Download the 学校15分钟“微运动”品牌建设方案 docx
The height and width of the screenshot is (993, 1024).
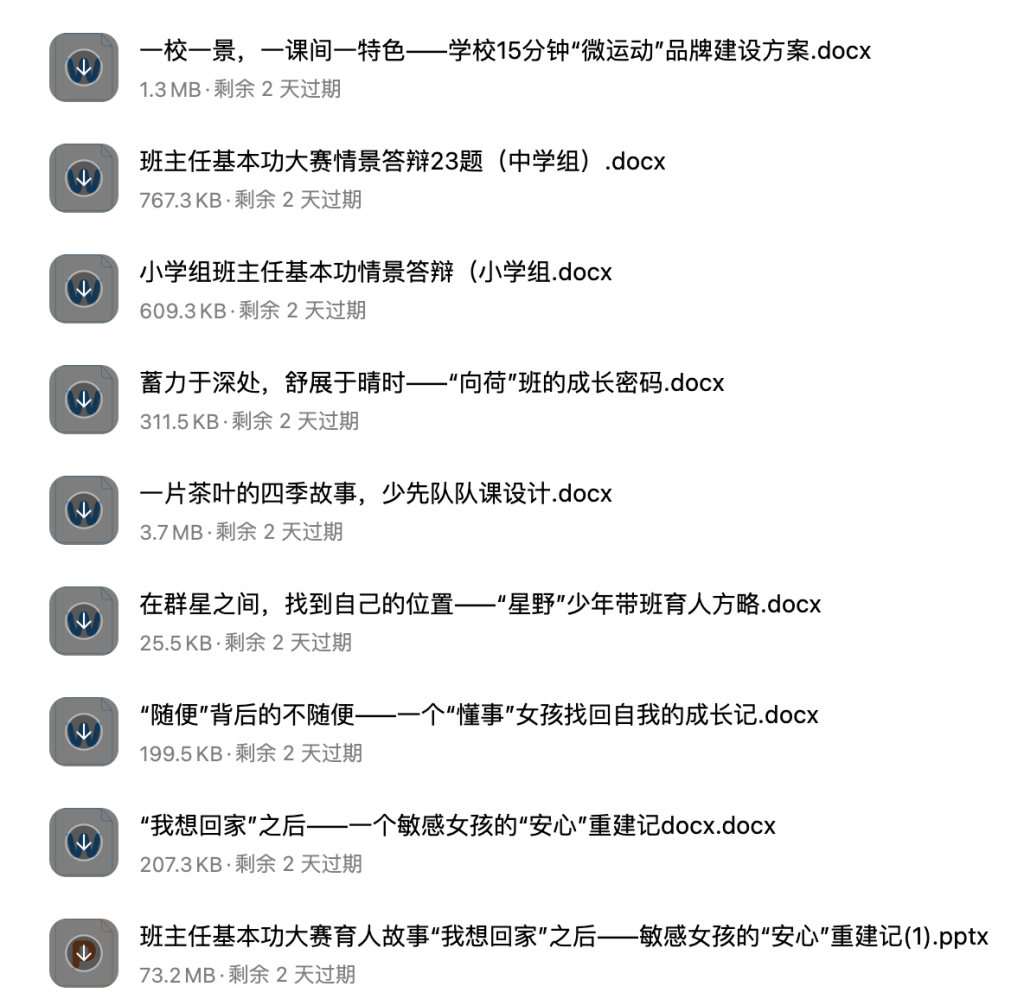coord(84,67)
